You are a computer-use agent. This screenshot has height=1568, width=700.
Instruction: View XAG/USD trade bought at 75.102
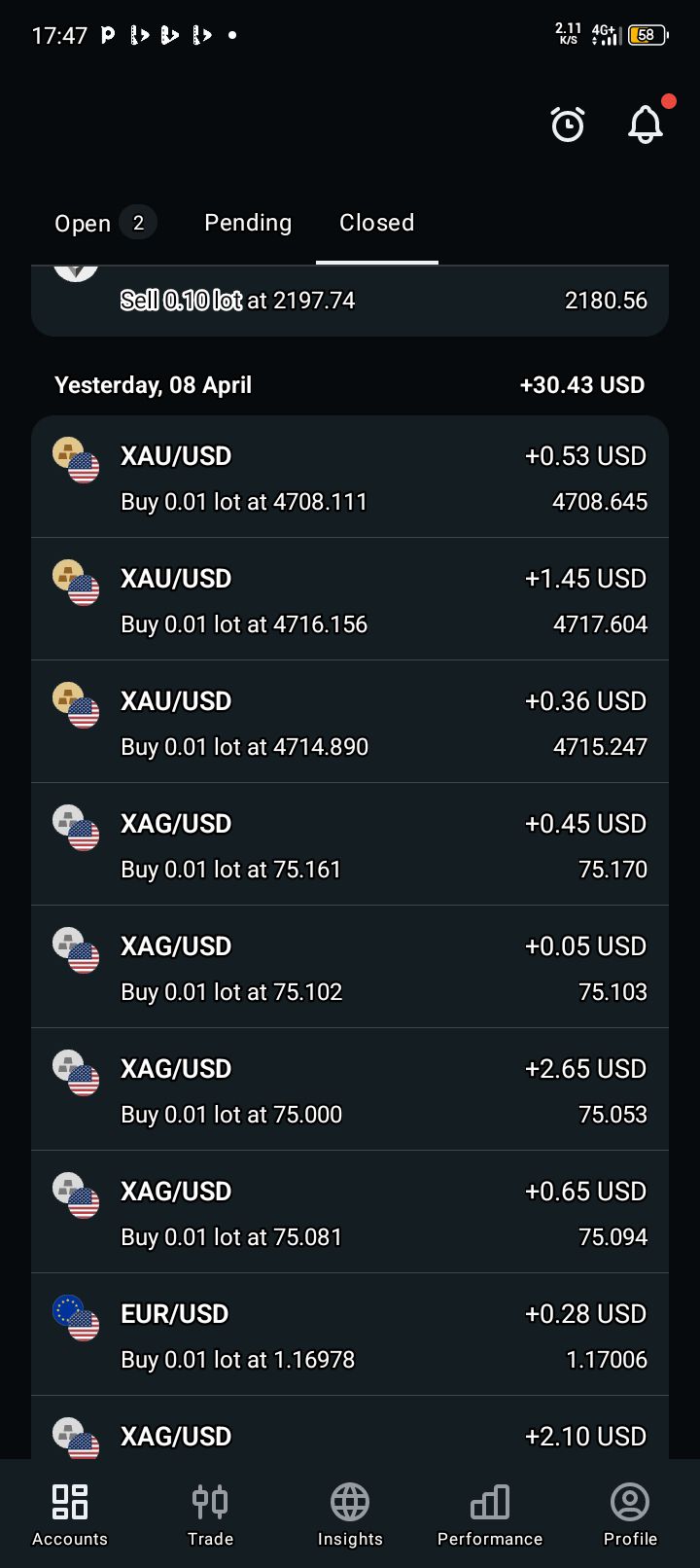(x=350, y=968)
